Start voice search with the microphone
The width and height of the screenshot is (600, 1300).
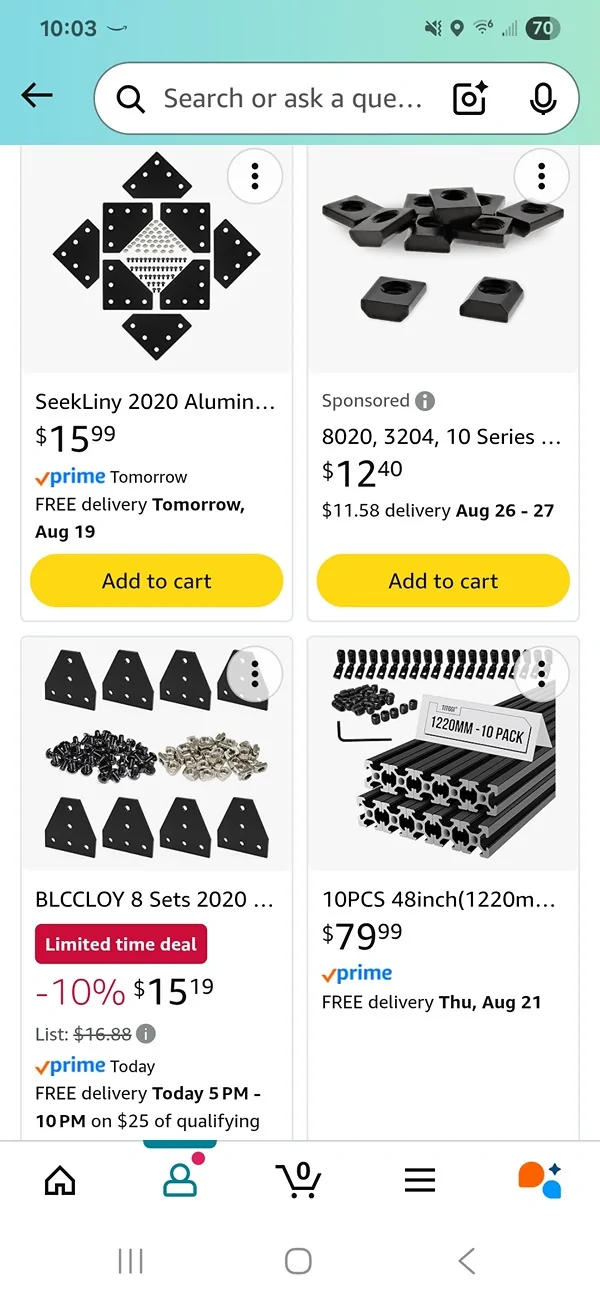(543, 98)
